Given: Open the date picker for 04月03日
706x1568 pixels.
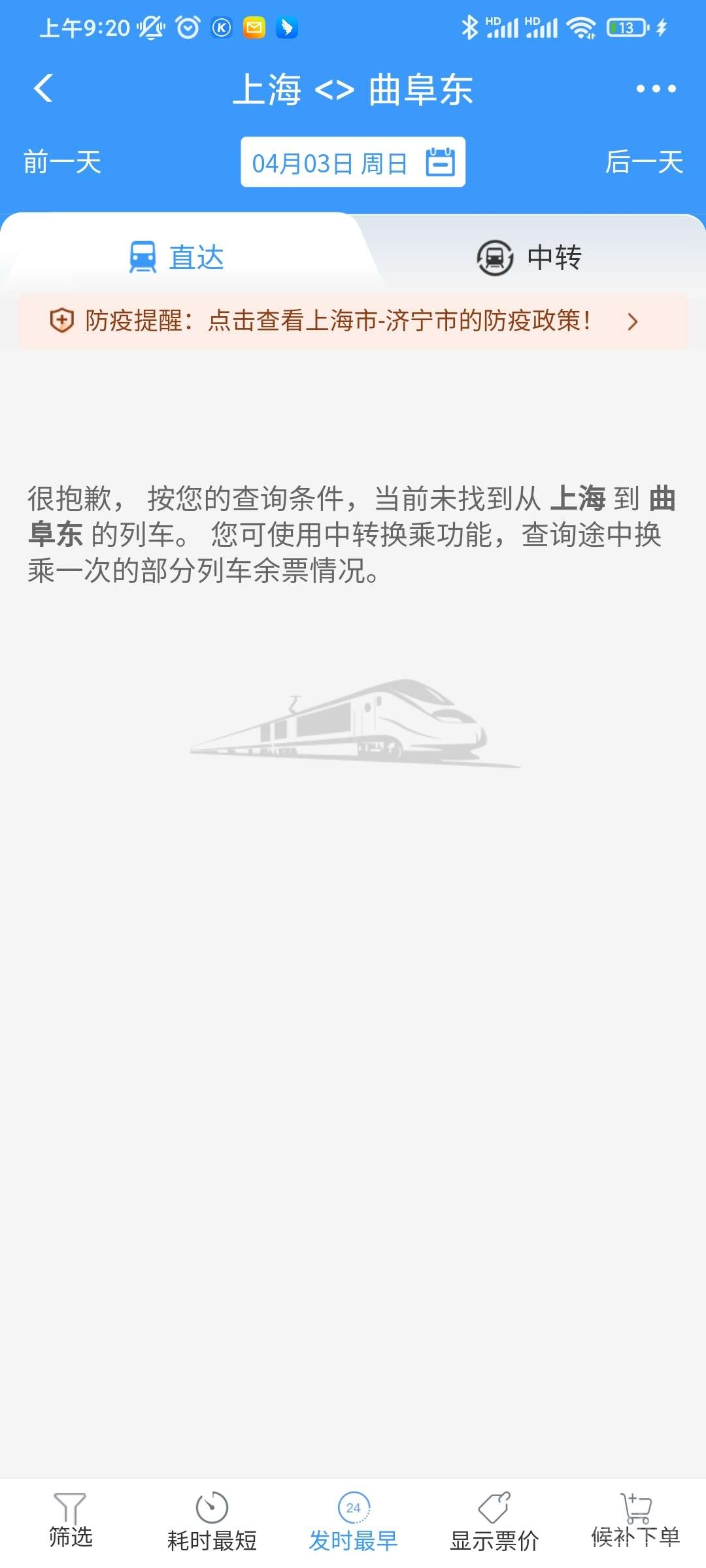Looking at the screenshot, I should [x=353, y=162].
